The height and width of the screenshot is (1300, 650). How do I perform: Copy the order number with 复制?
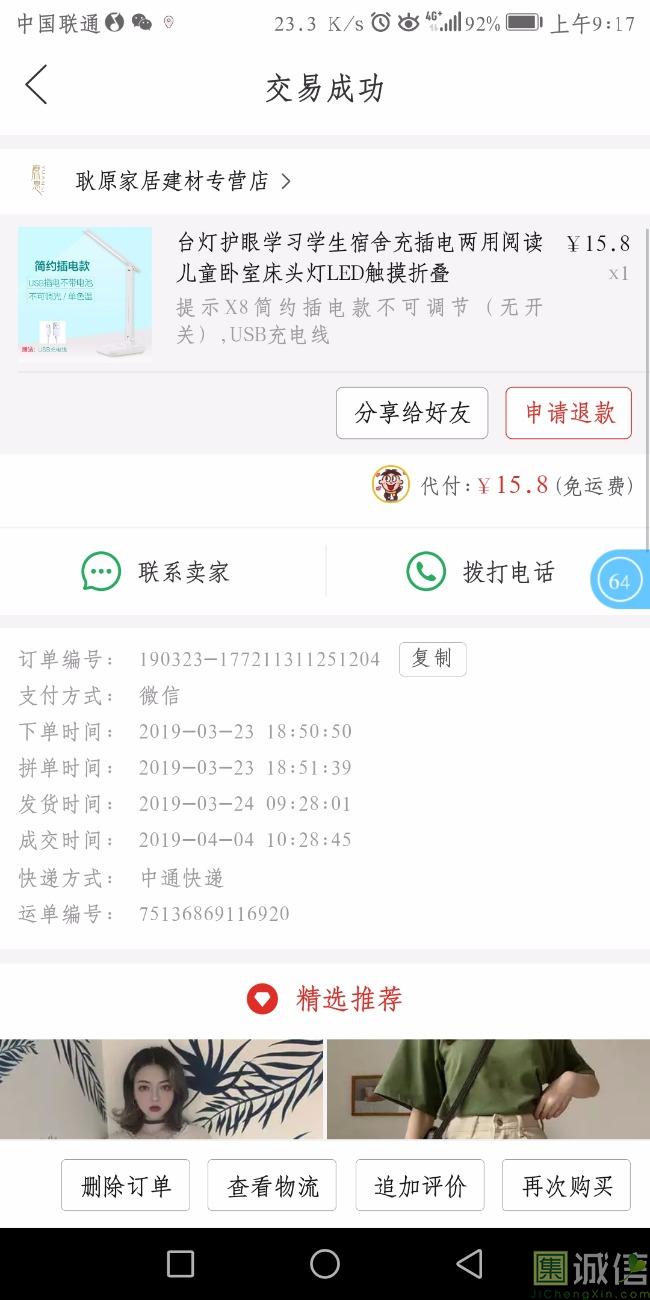(432, 658)
